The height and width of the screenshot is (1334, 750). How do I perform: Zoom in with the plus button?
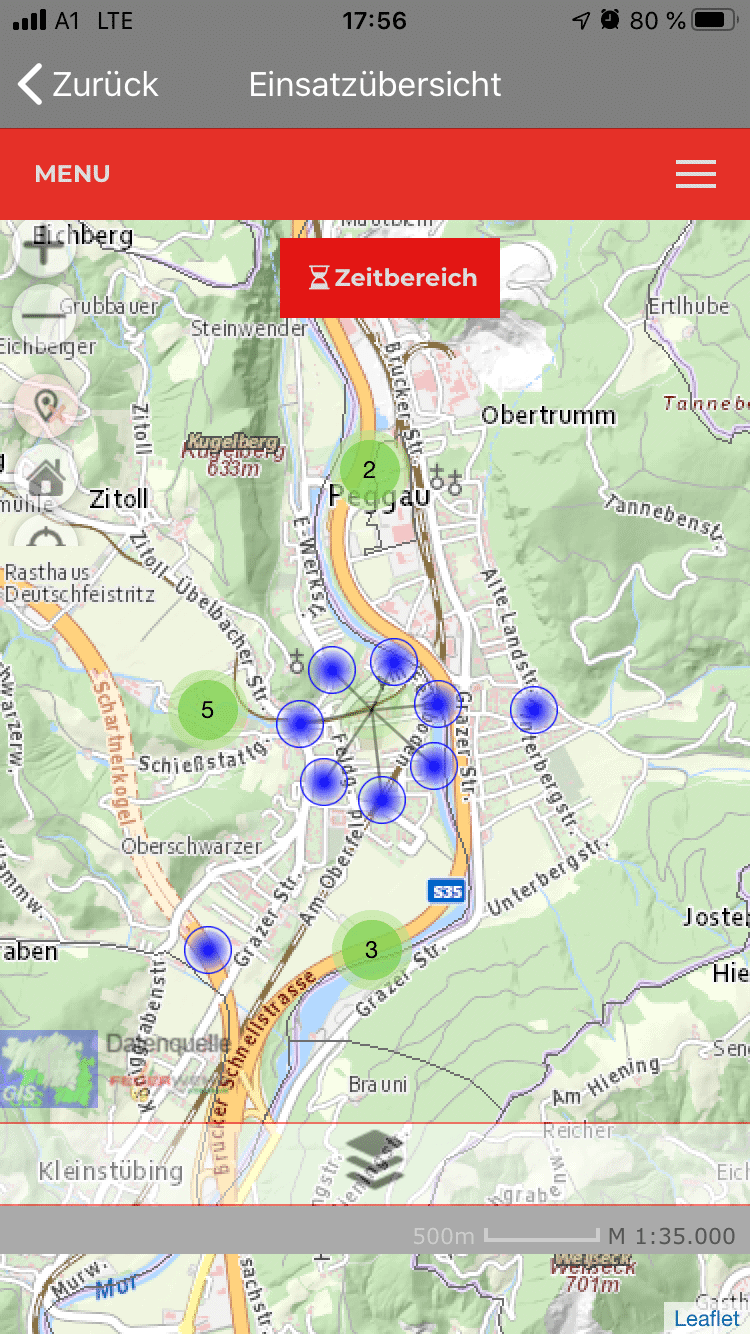point(42,250)
